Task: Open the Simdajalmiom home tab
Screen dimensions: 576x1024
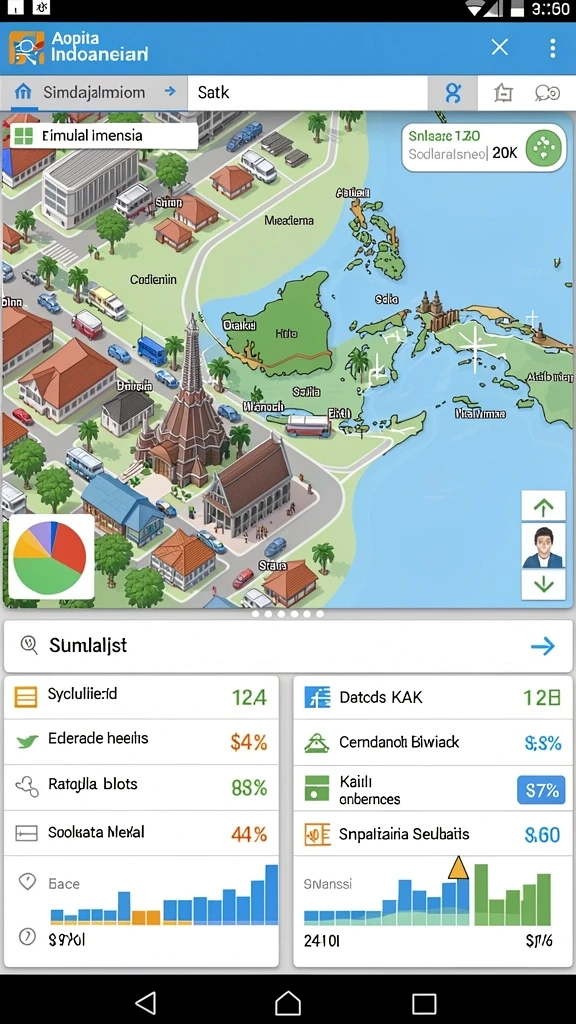Action: click(x=94, y=92)
